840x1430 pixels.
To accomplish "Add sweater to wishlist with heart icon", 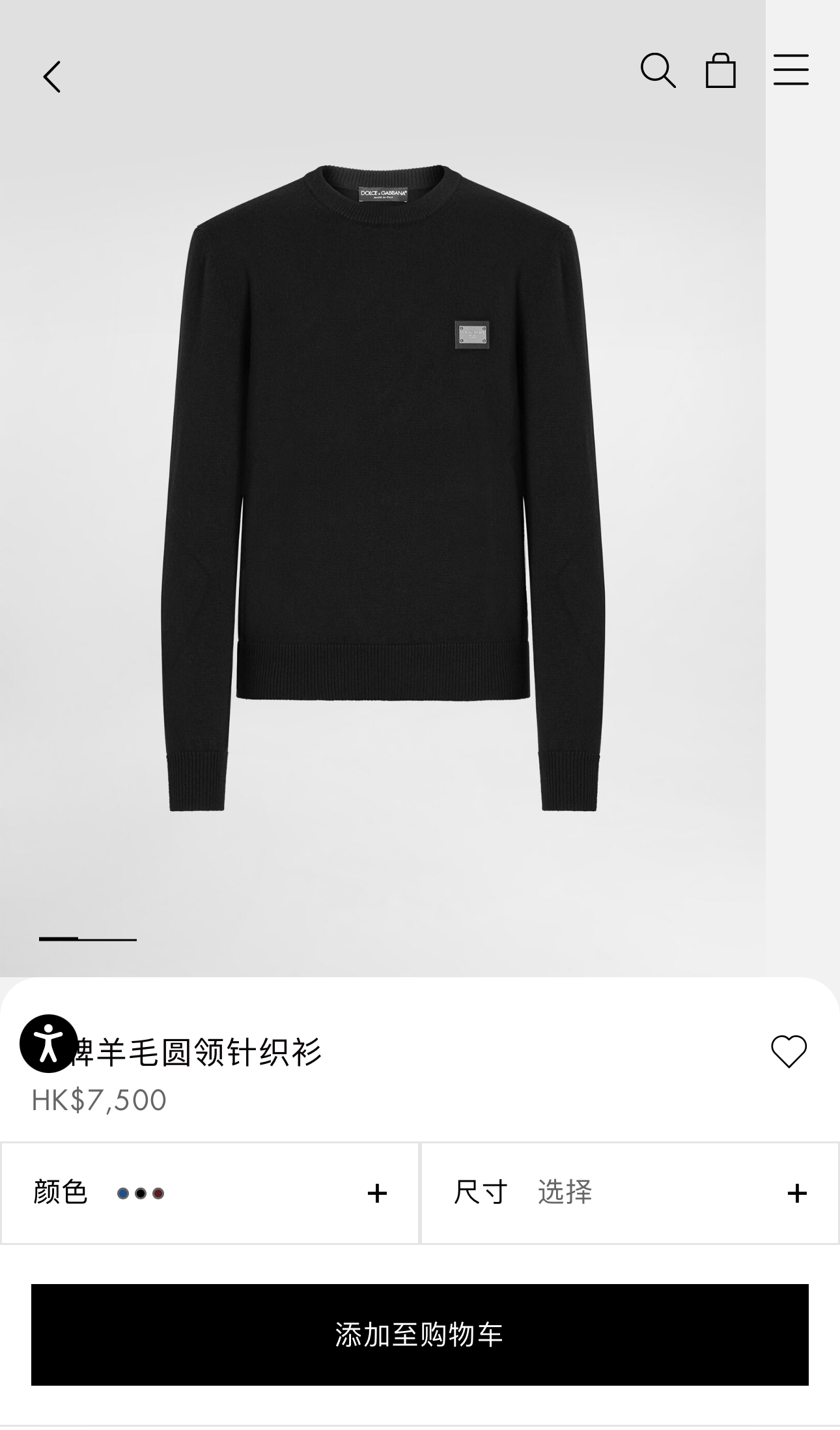I will (x=789, y=1051).
